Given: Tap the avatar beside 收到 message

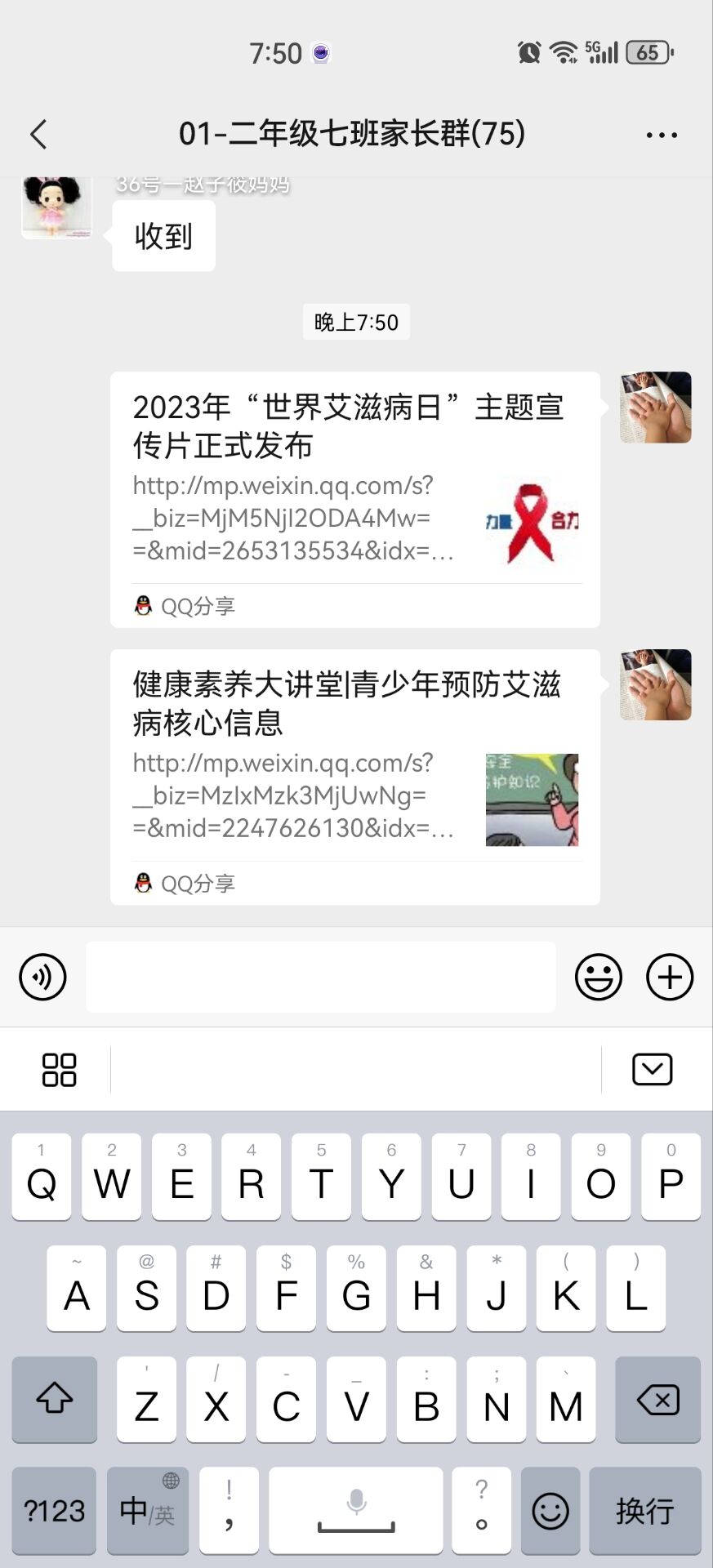Looking at the screenshot, I should pyautogui.click(x=56, y=208).
